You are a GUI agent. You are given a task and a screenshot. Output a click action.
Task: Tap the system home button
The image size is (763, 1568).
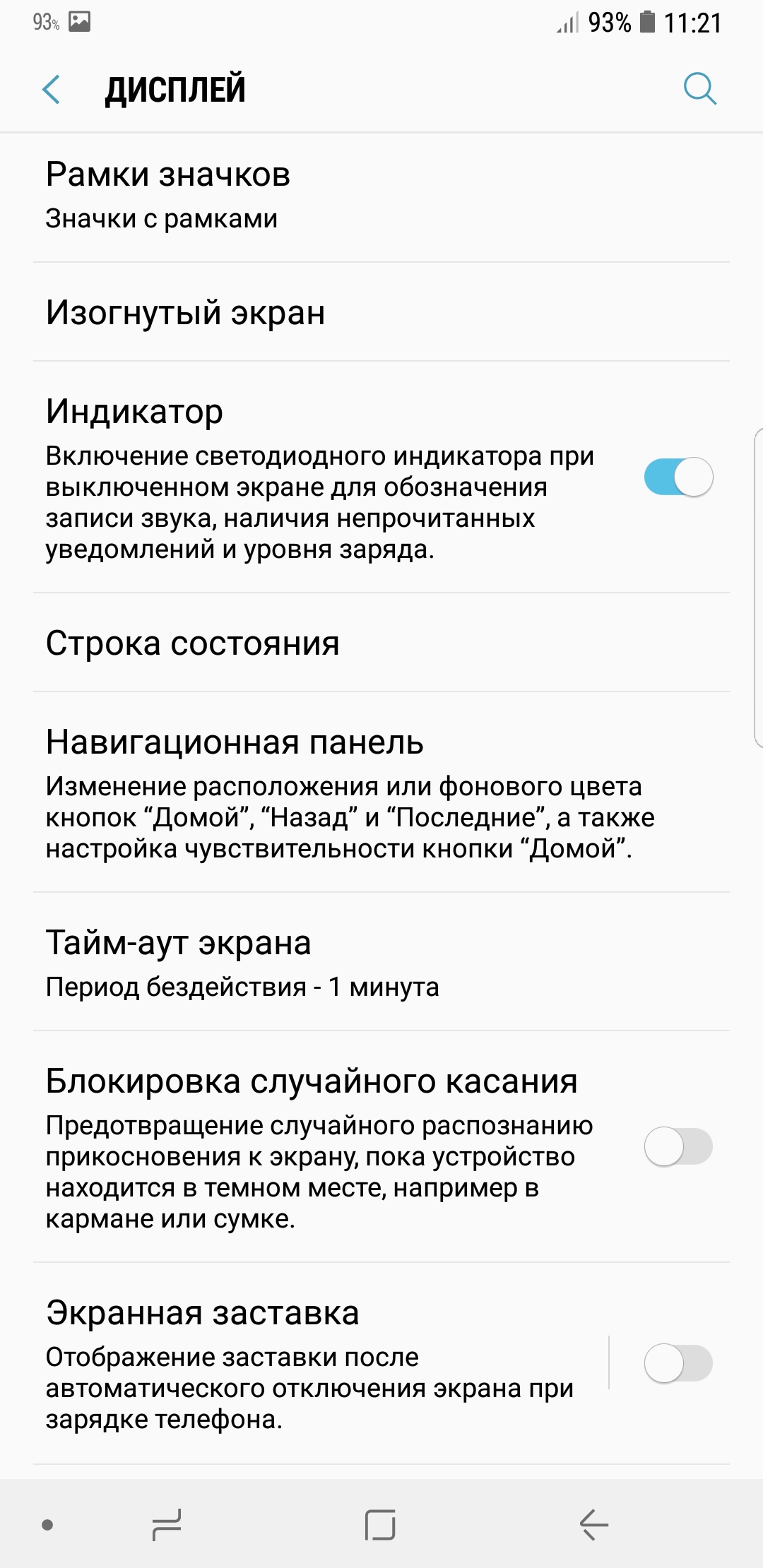coord(380,1524)
